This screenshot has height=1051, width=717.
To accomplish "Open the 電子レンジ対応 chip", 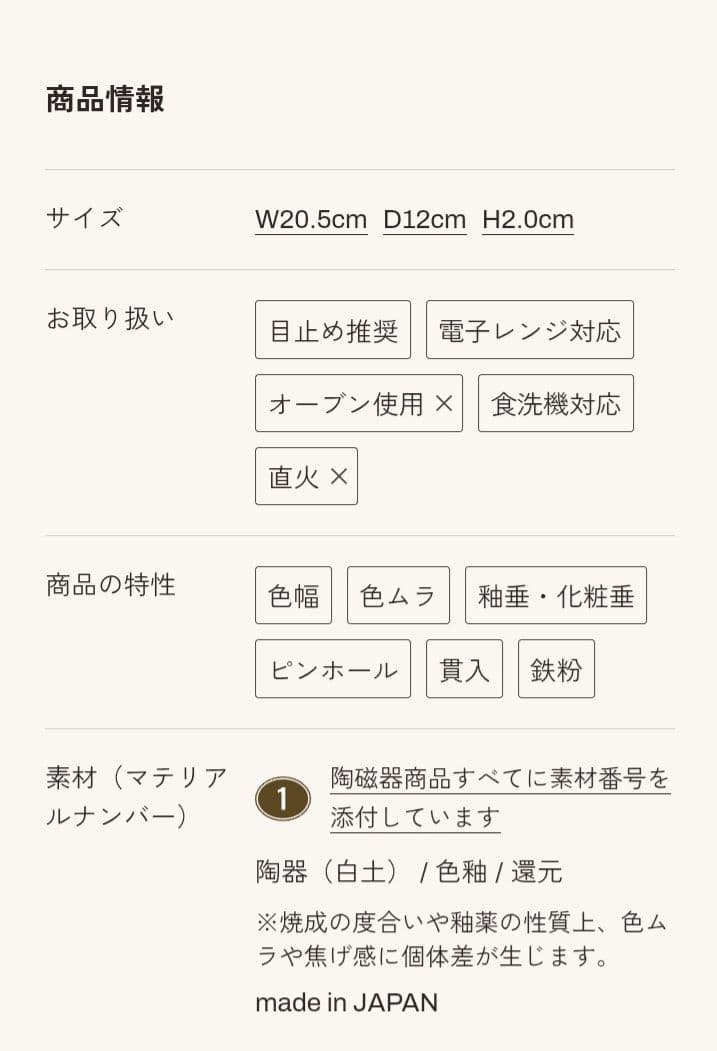I will (x=530, y=330).
